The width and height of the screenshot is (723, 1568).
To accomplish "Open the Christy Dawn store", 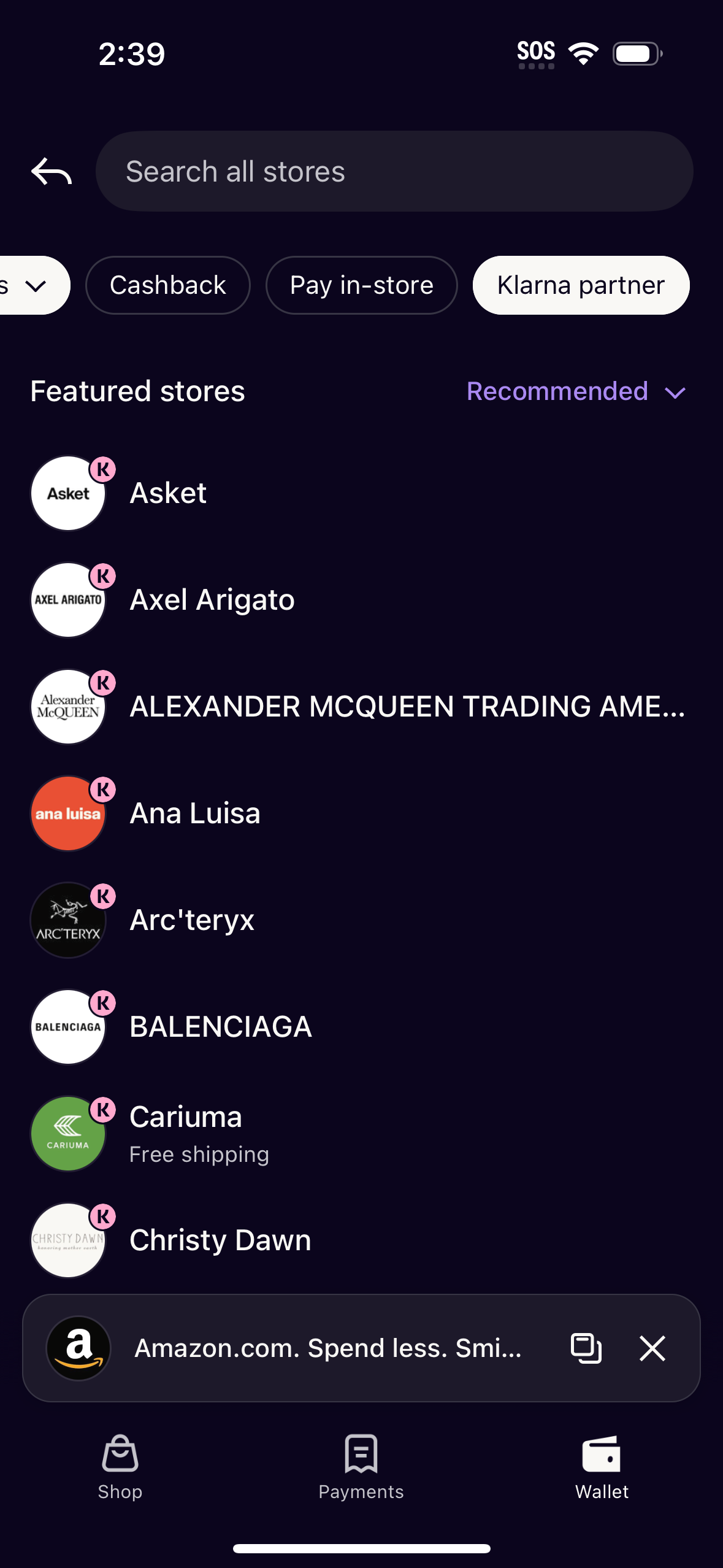I will pyautogui.click(x=220, y=1240).
